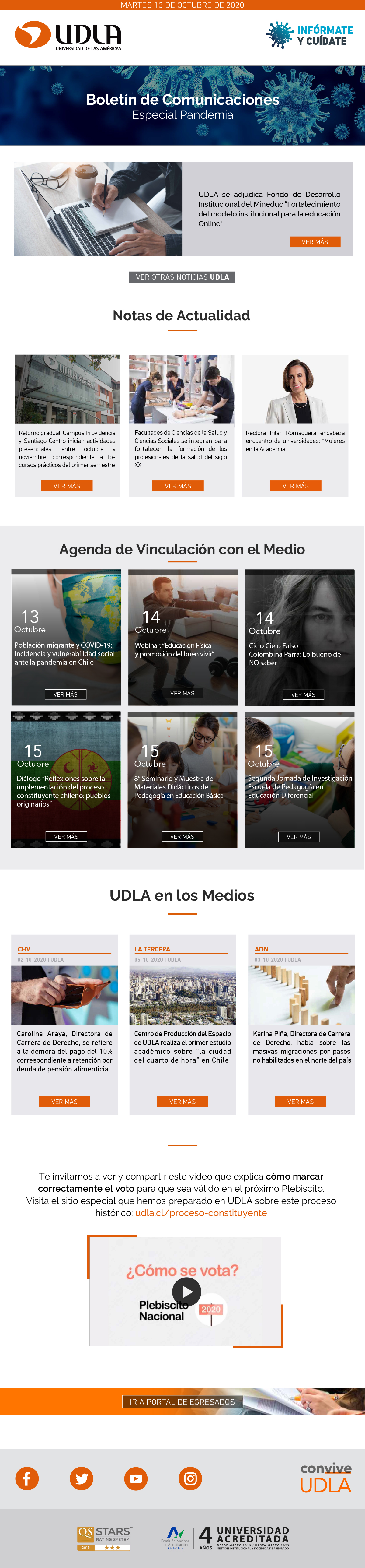Open VER MÁS for Rectora Pilar Romaguera note
This screenshot has width=365, height=1568.
296,486
